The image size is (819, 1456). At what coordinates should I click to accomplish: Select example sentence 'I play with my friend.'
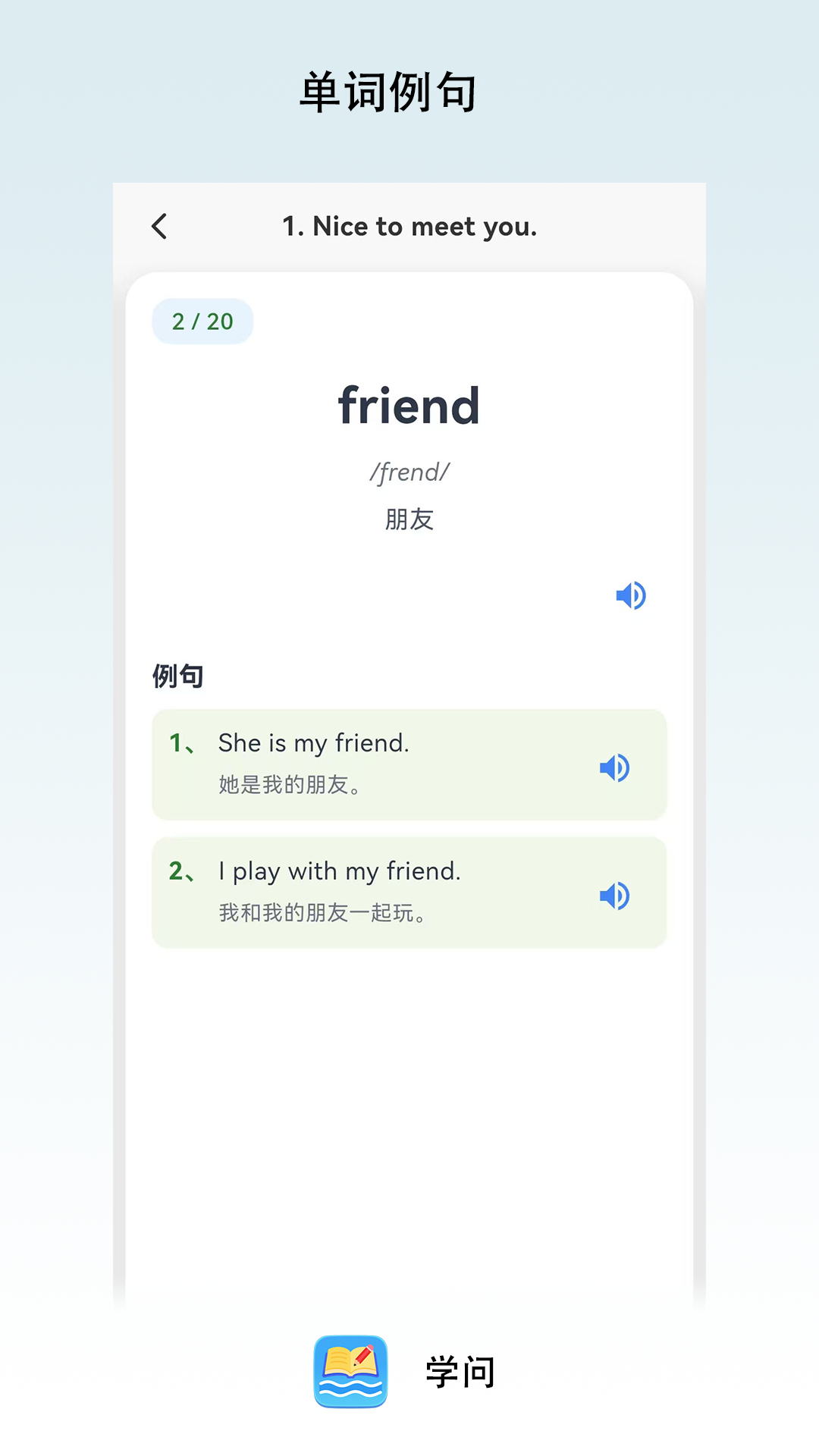[x=339, y=871]
